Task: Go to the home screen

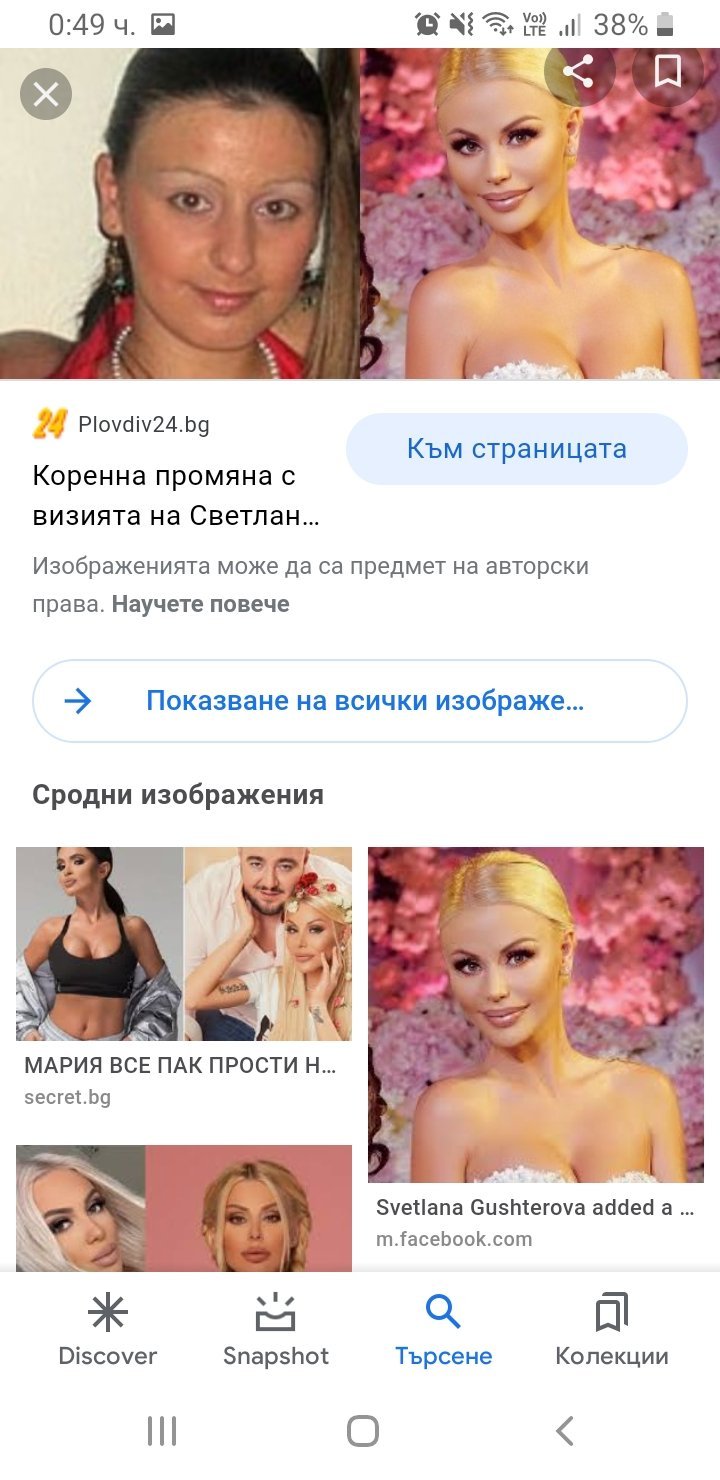Action: tap(362, 1431)
